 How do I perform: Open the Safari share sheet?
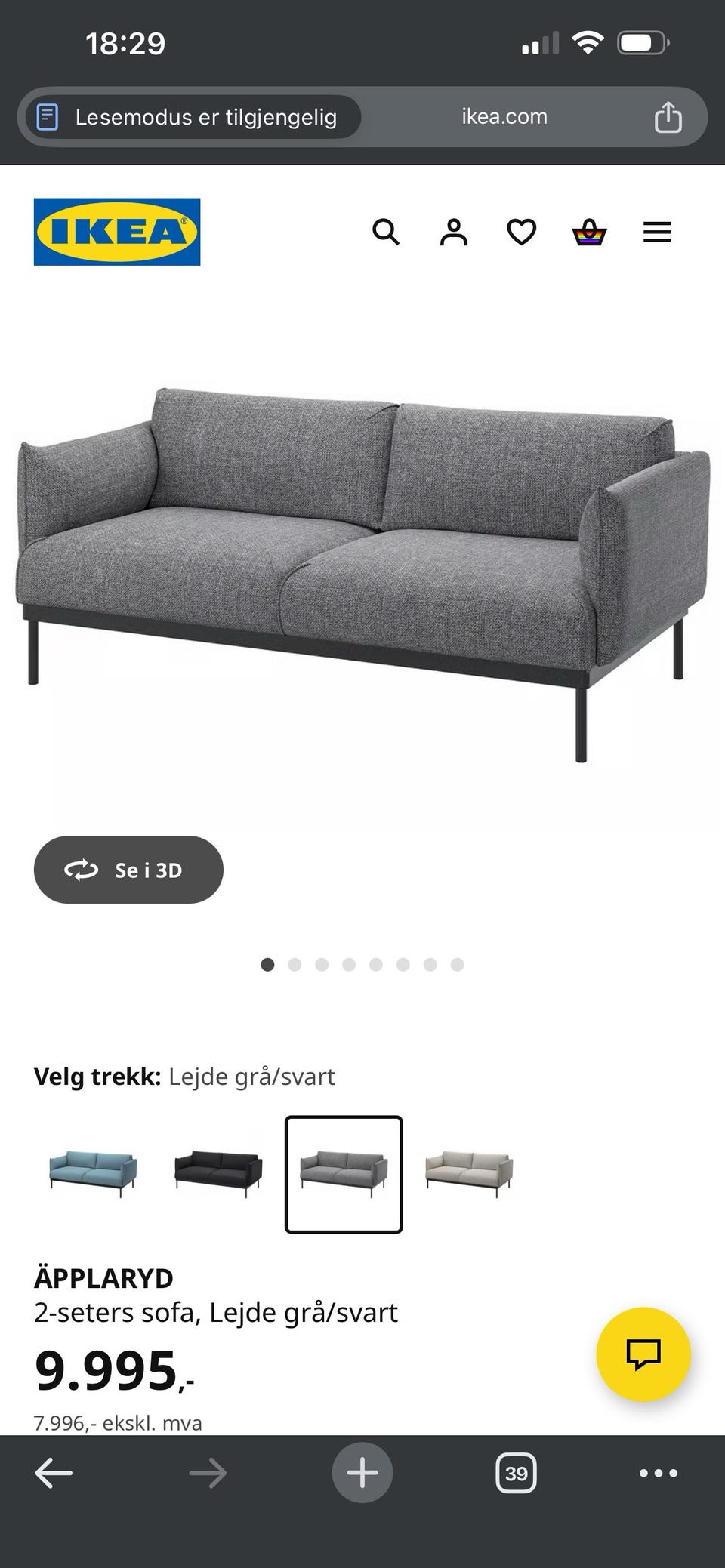pyautogui.click(x=668, y=116)
